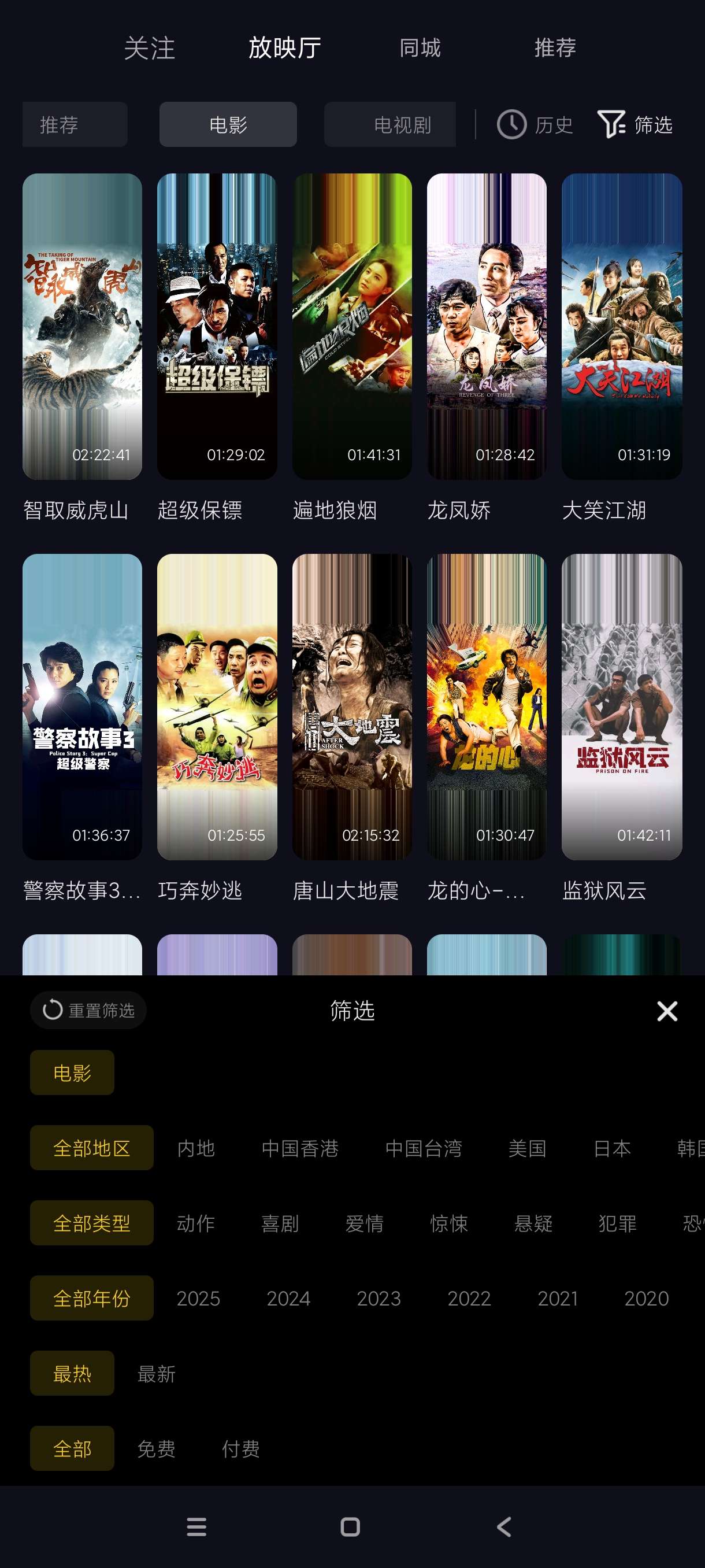Choose the 喜剧 genre filter
The width and height of the screenshot is (705, 1568).
pyautogui.click(x=280, y=1223)
